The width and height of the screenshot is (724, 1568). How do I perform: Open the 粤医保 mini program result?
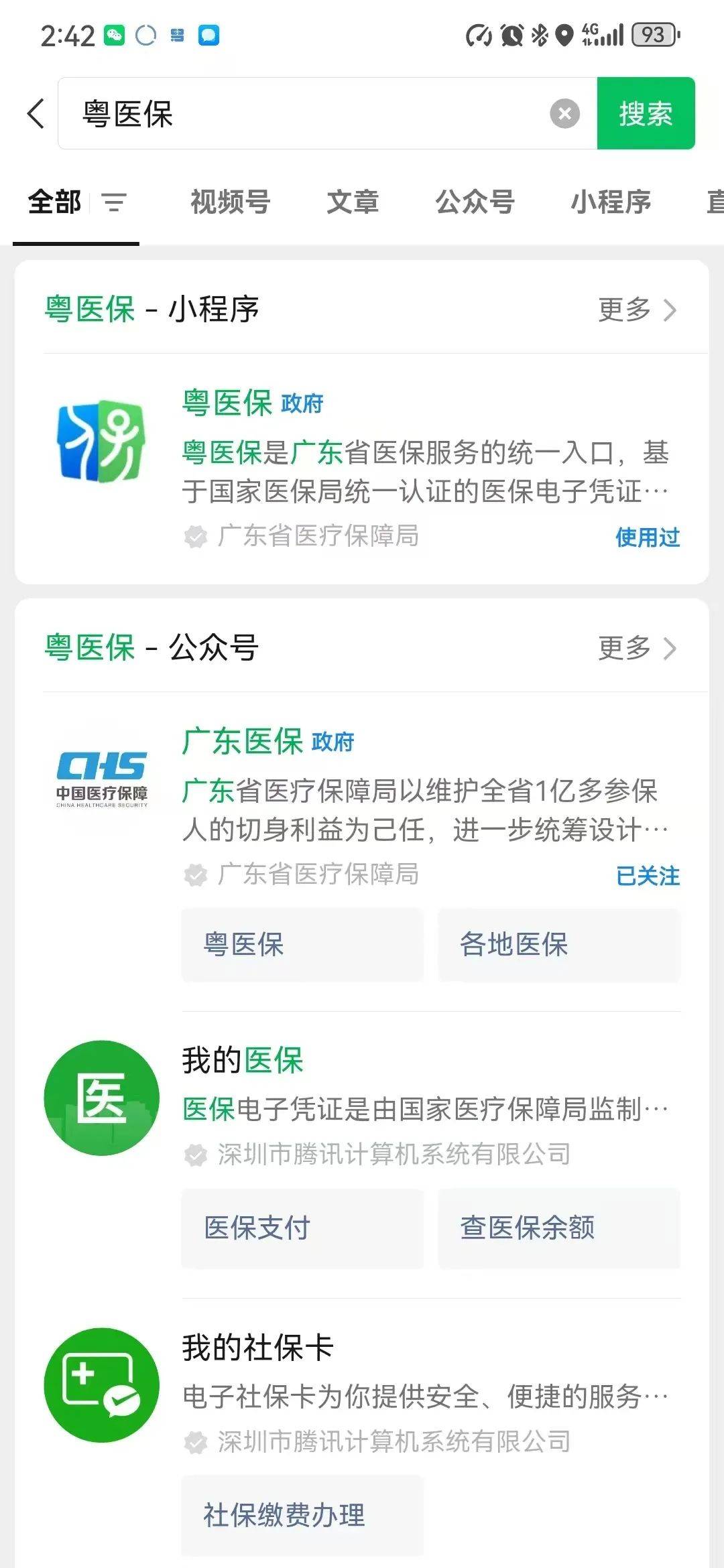(362, 469)
